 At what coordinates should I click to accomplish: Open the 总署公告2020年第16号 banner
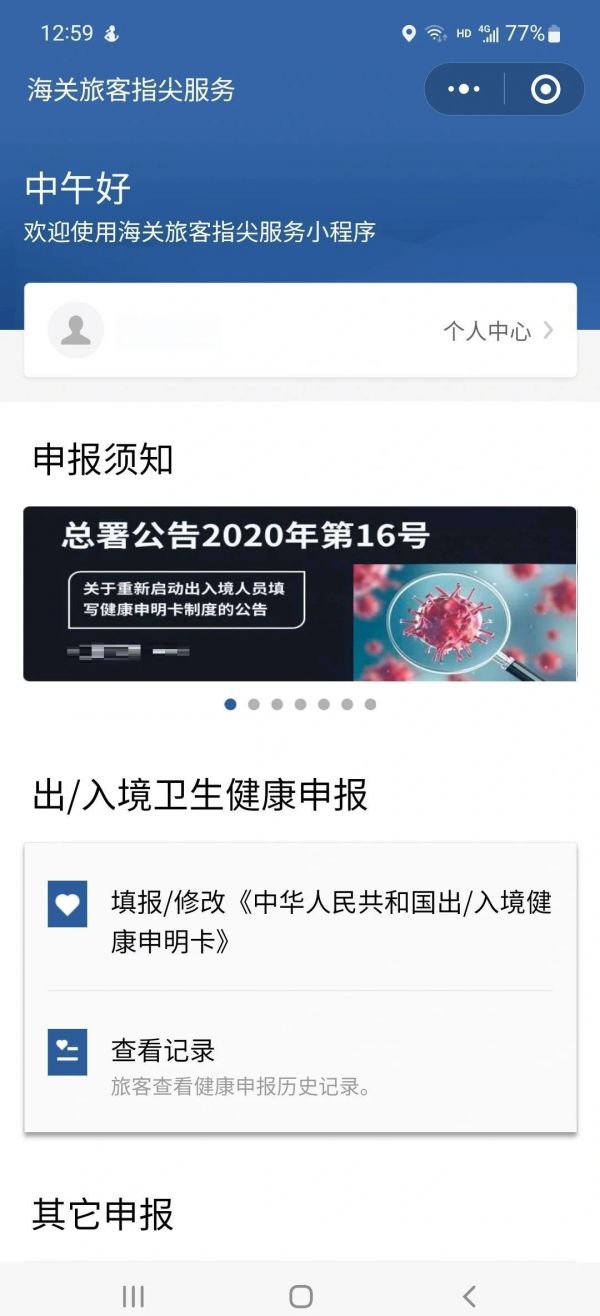(x=300, y=594)
